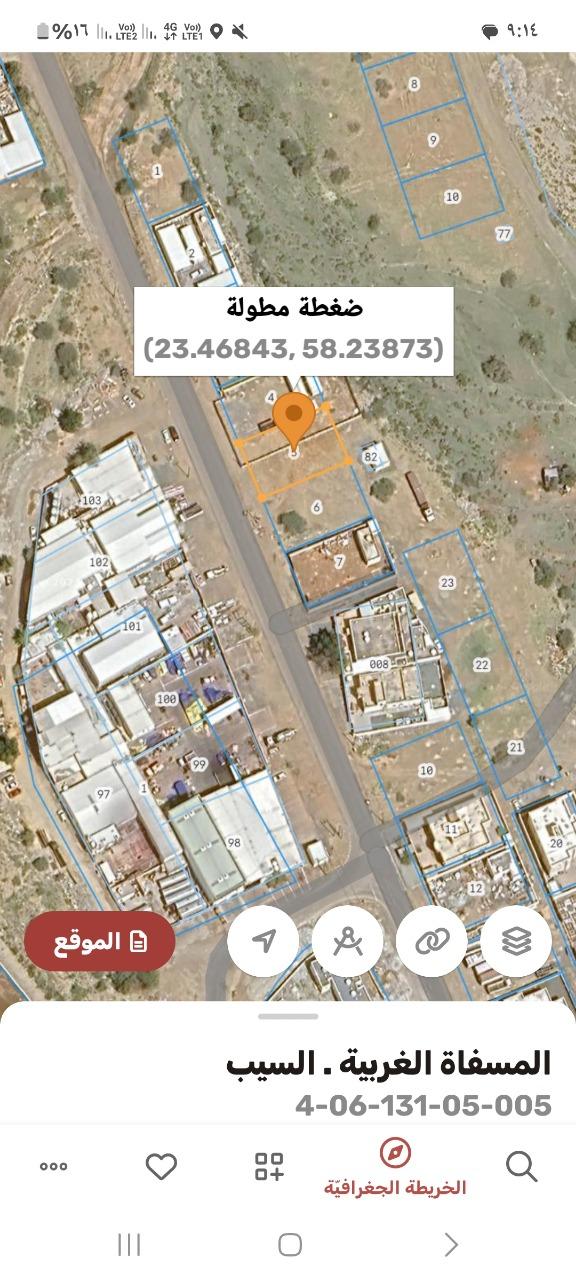Go to the system home screen

[290, 1244]
